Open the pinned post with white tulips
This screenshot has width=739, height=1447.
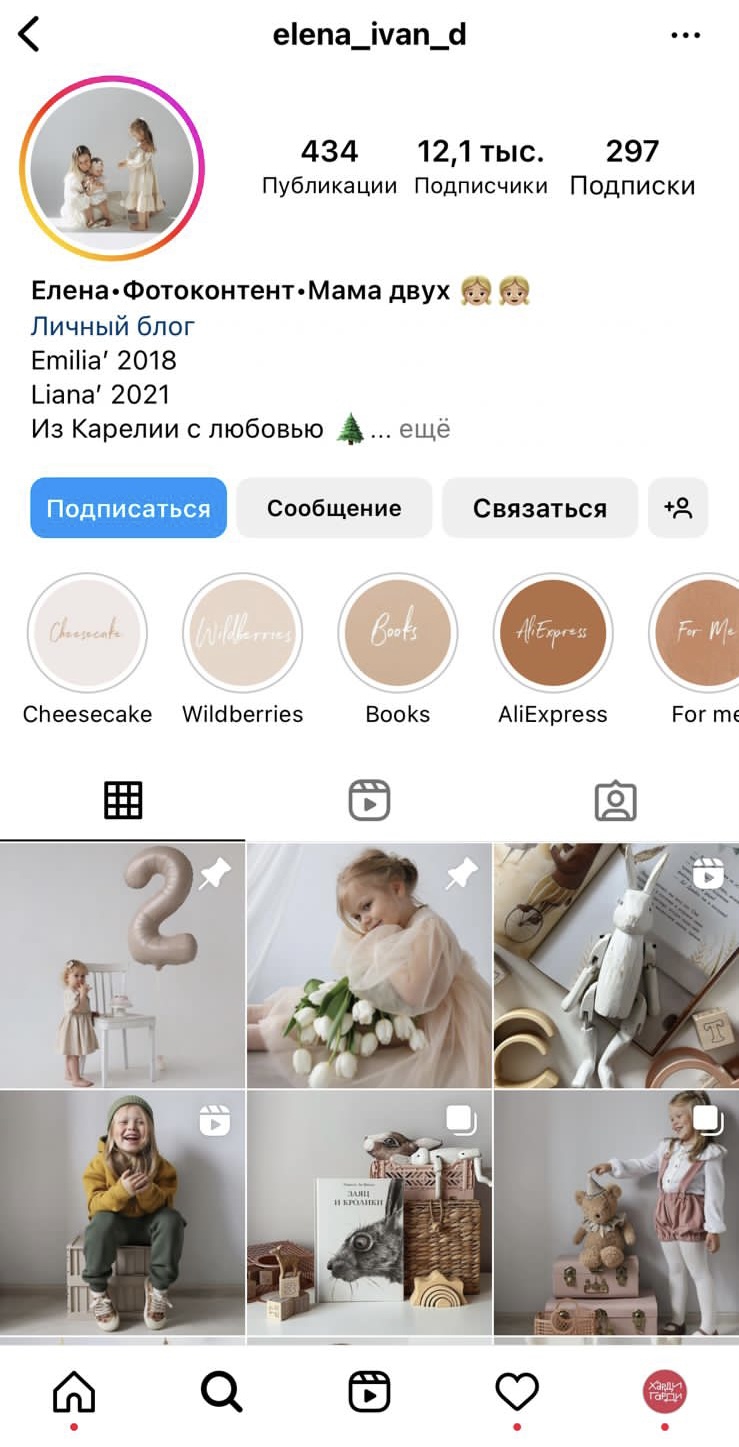coord(369,965)
